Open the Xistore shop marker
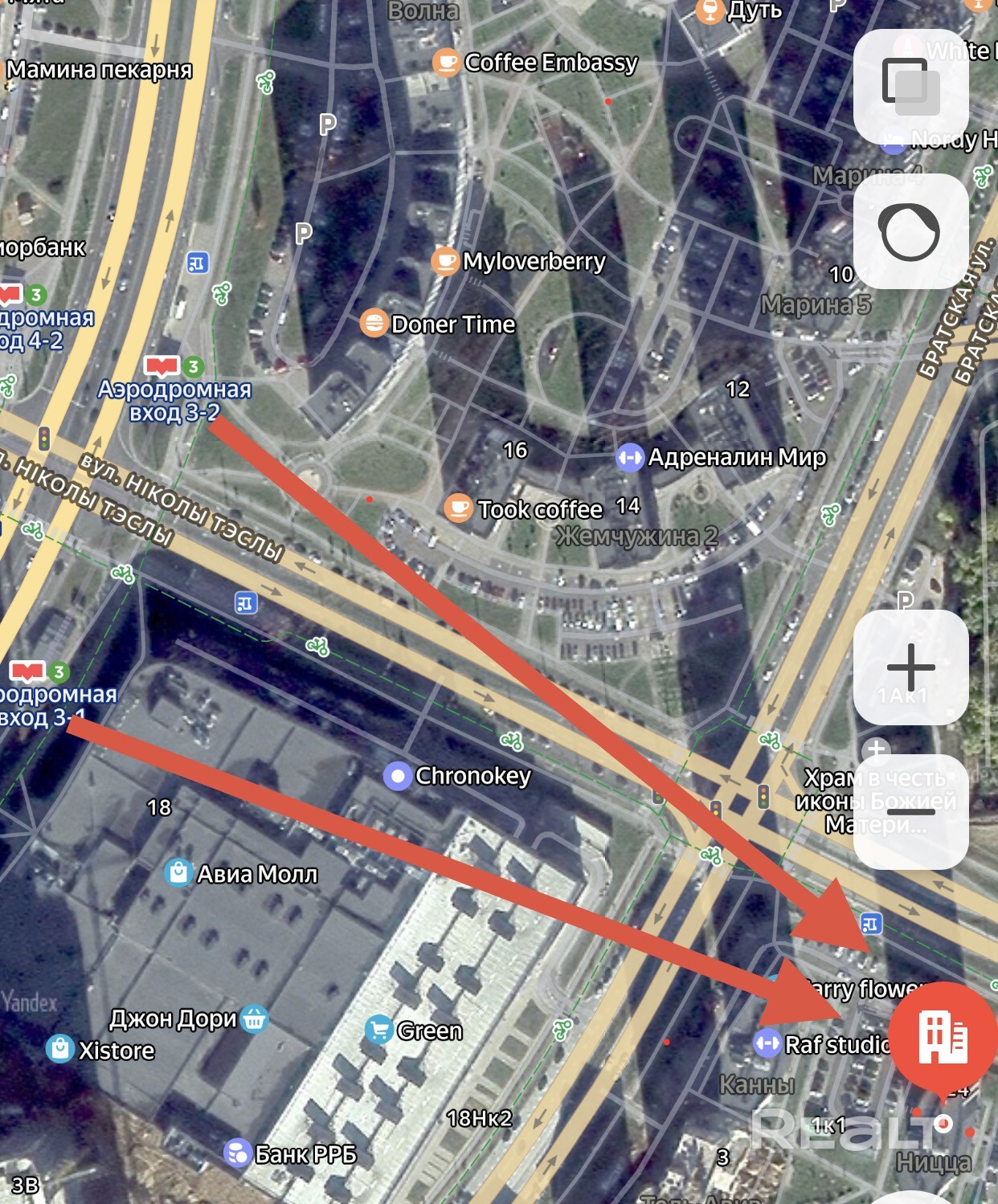The image size is (998, 1204). (60, 1049)
